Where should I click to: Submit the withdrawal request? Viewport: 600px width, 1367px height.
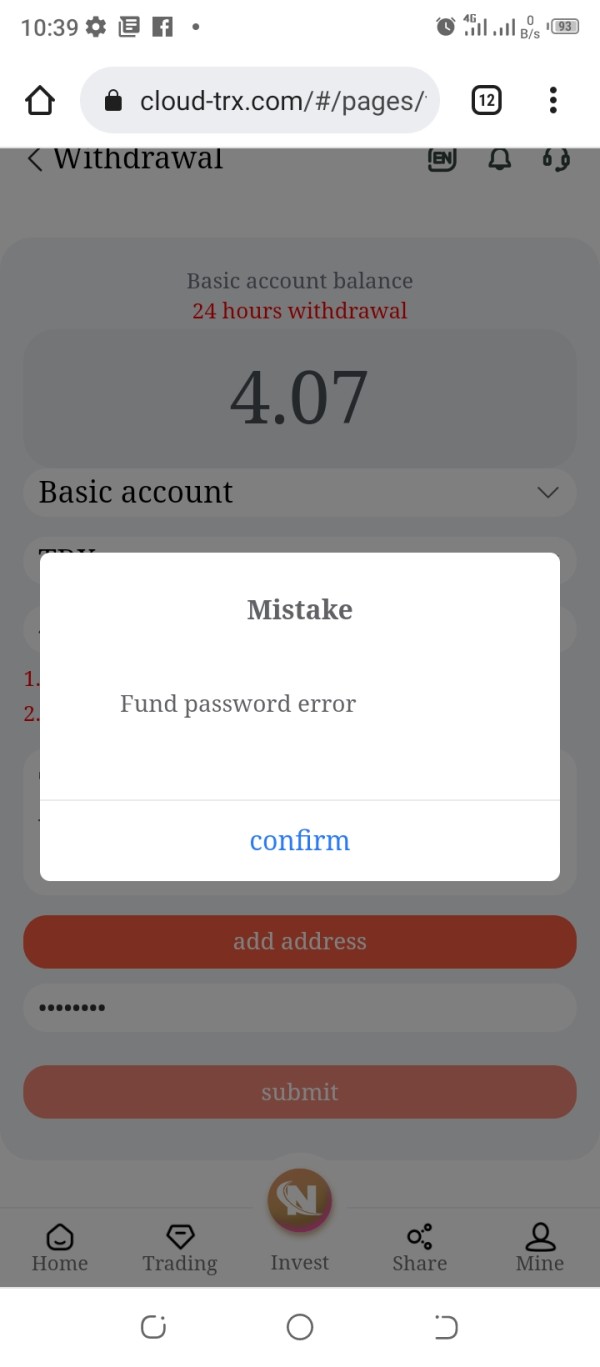tap(300, 1092)
